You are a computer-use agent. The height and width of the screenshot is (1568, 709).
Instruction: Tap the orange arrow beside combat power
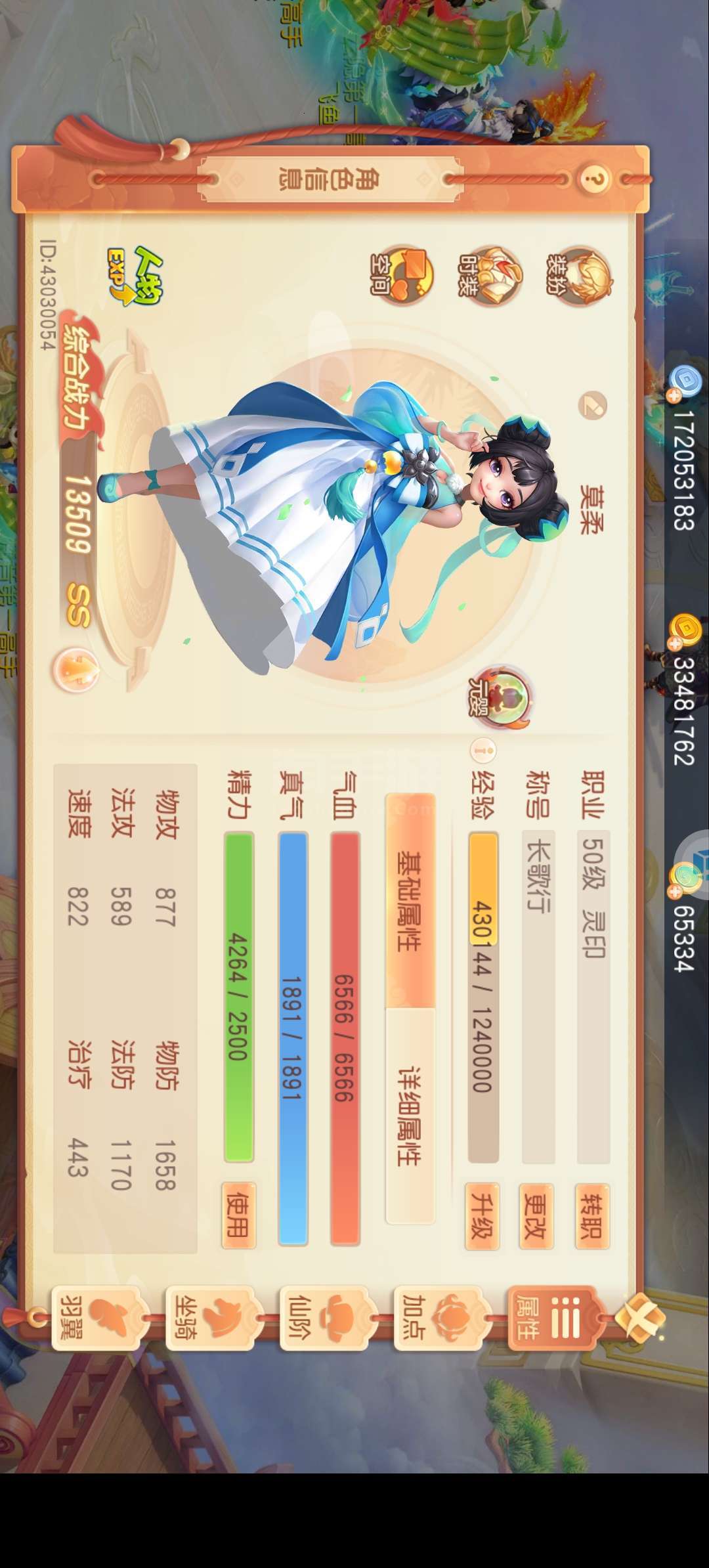[x=75, y=670]
